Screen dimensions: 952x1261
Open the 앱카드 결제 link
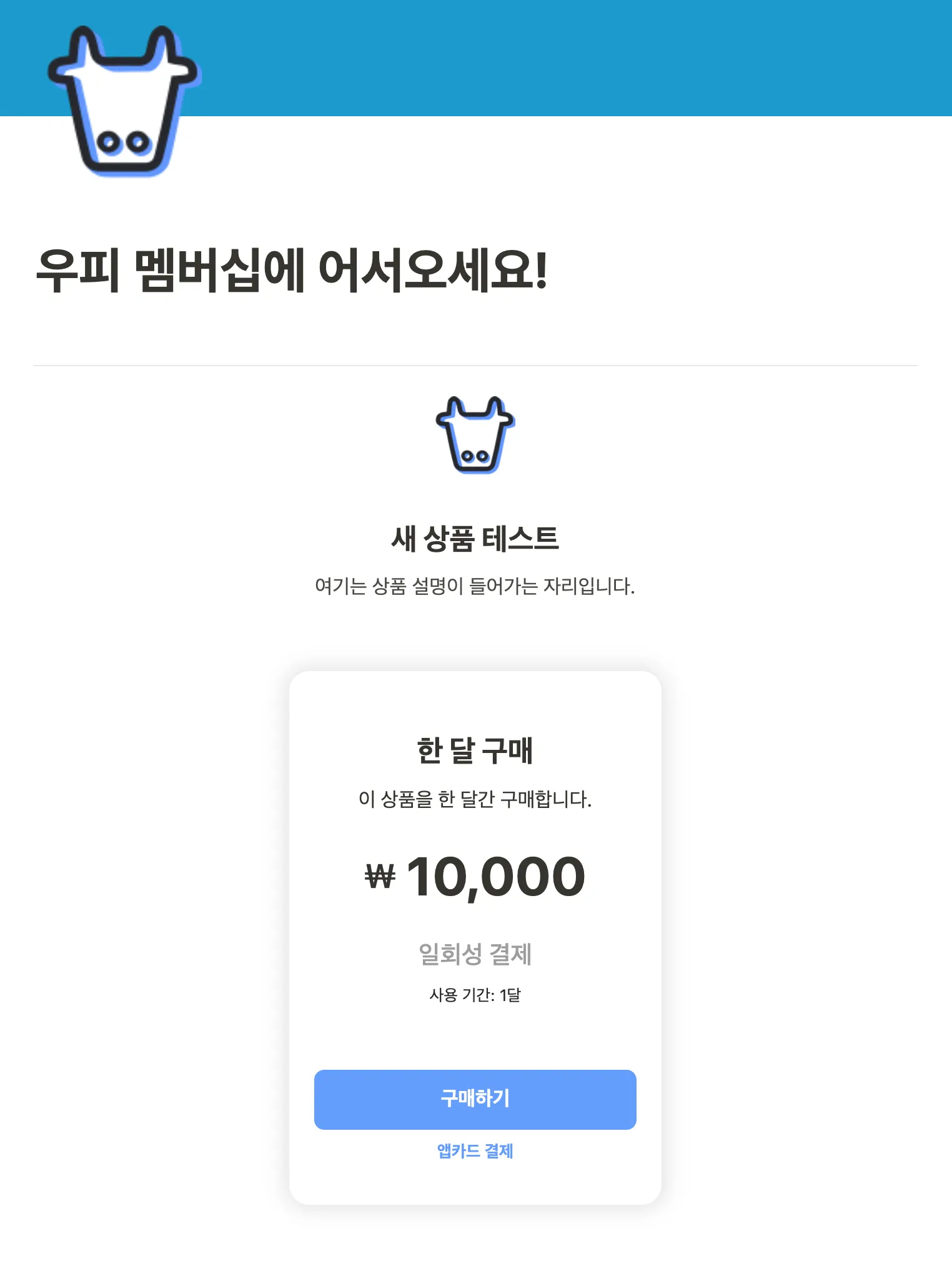475,1151
